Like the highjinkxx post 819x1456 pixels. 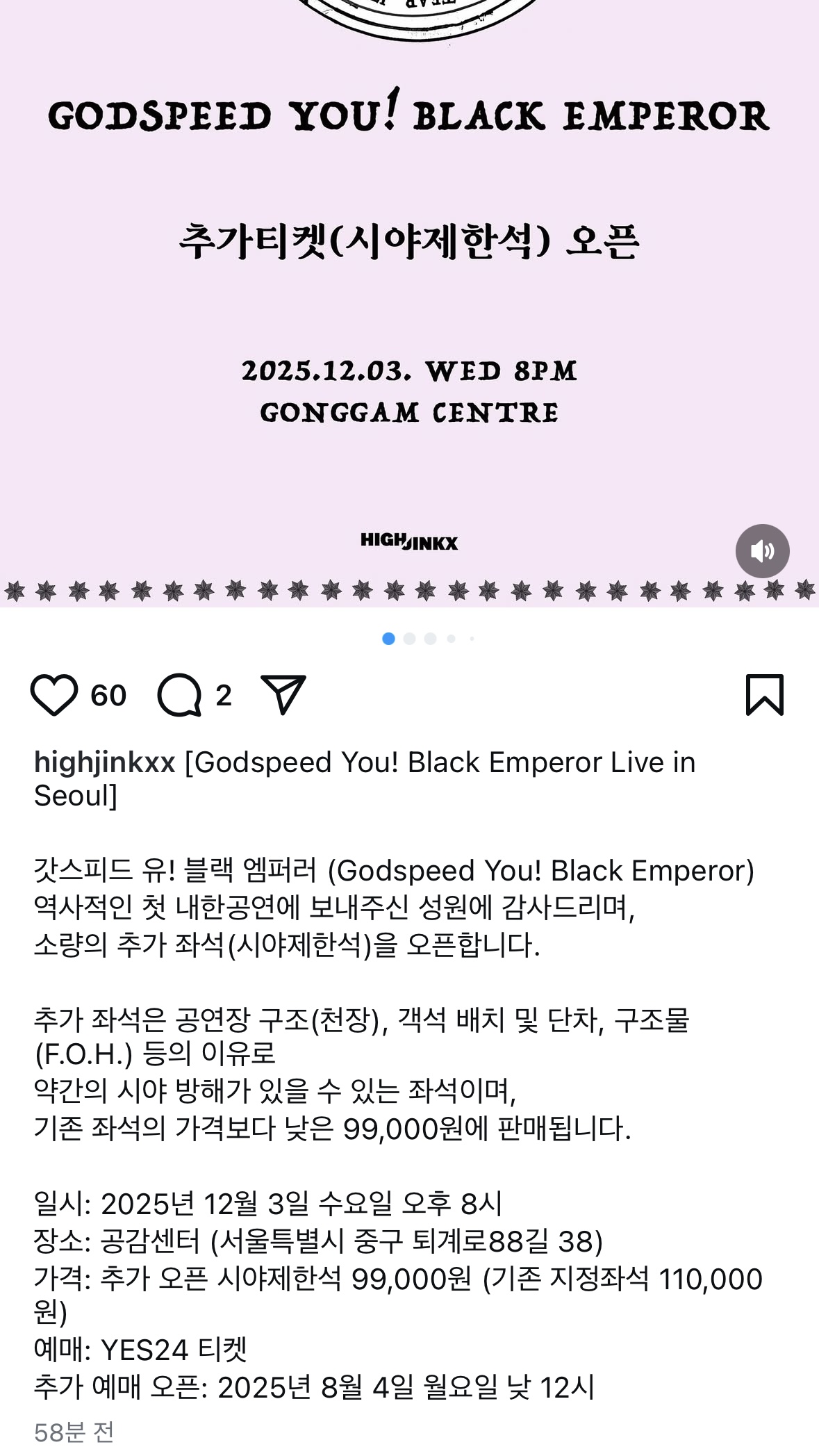coord(53,695)
